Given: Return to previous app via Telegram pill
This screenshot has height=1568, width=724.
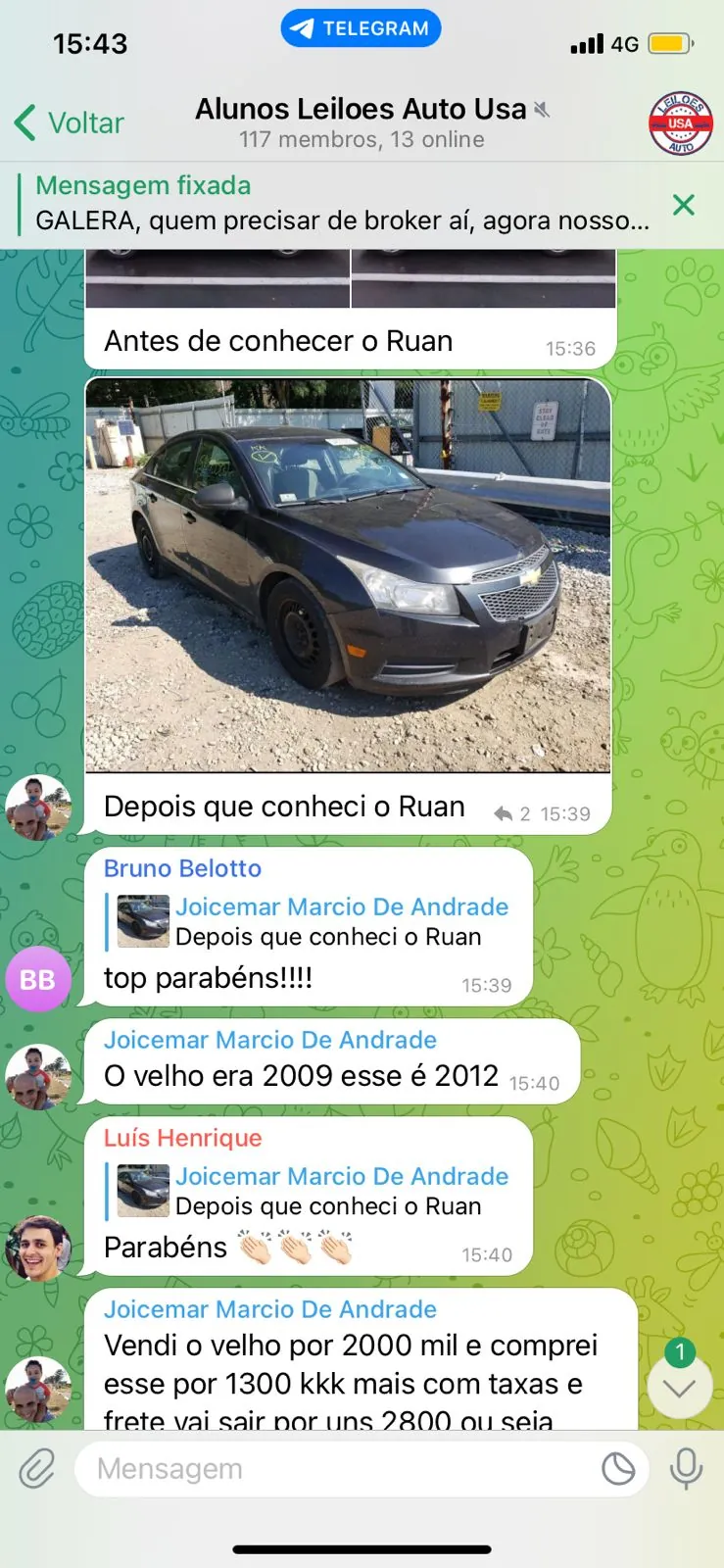Looking at the screenshot, I should (x=361, y=28).
